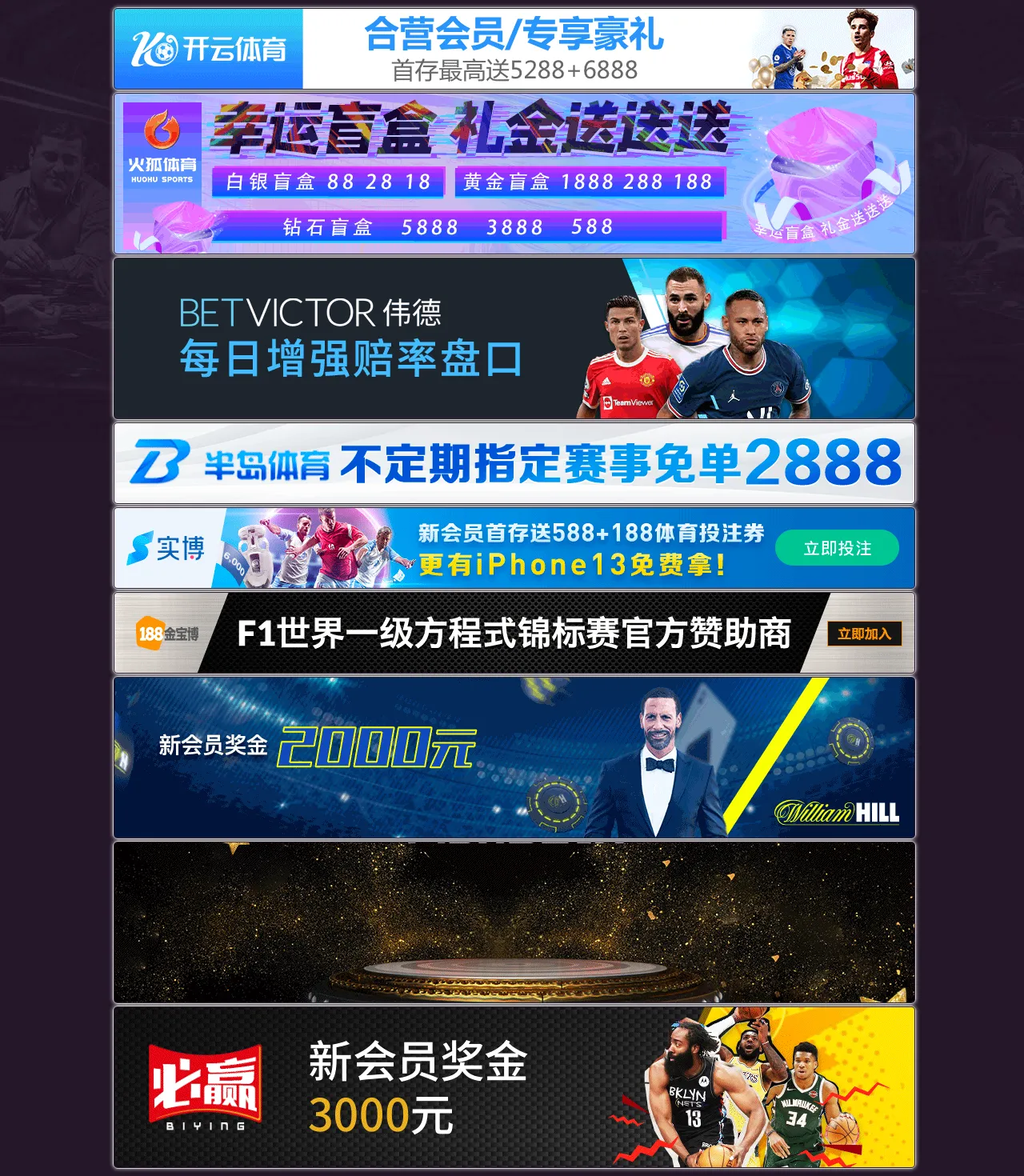The height and width of the screenshot is (1176, 1024).
Task: Open the William Hill 2000元 bonus banner
Action: click(514, 758)
